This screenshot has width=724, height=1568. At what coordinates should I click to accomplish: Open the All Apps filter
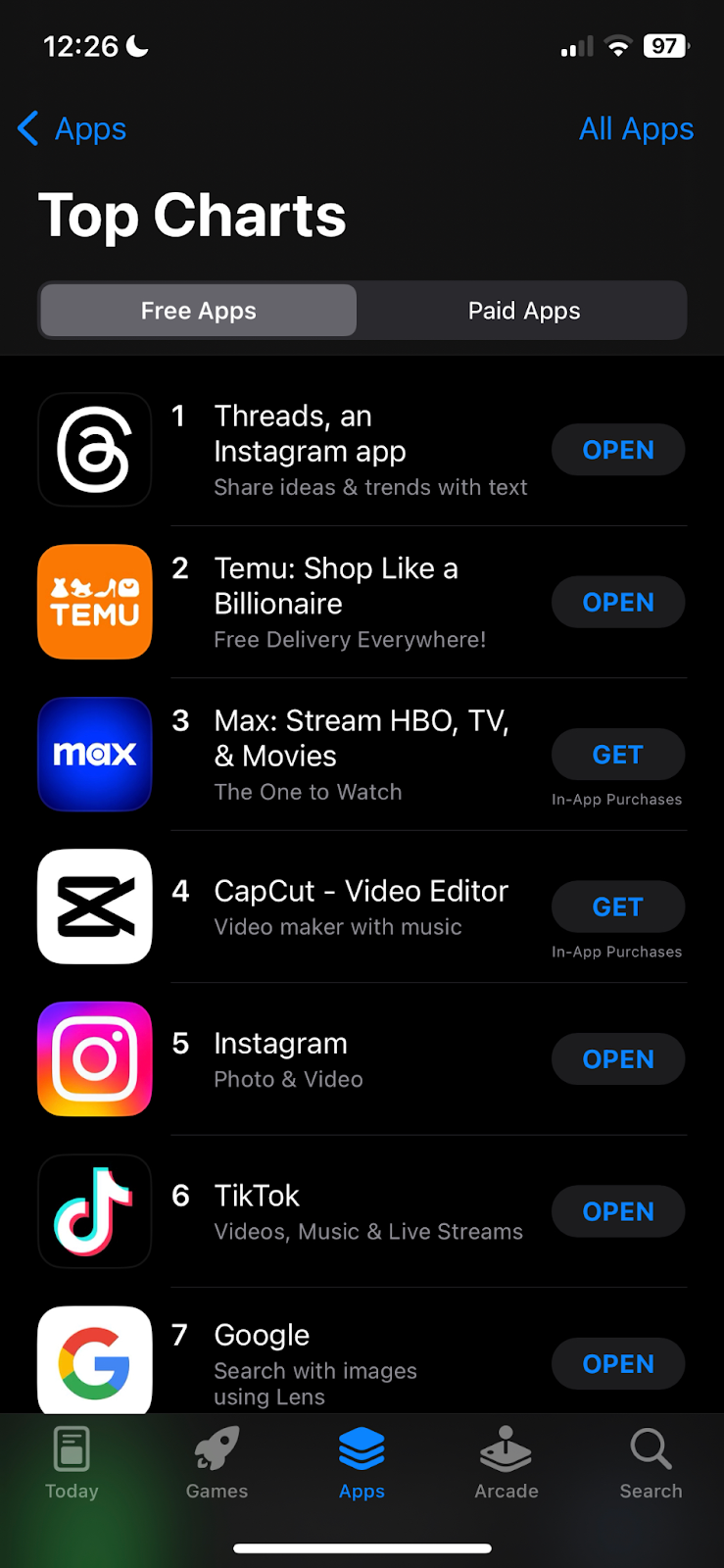[x=636, y=128]
